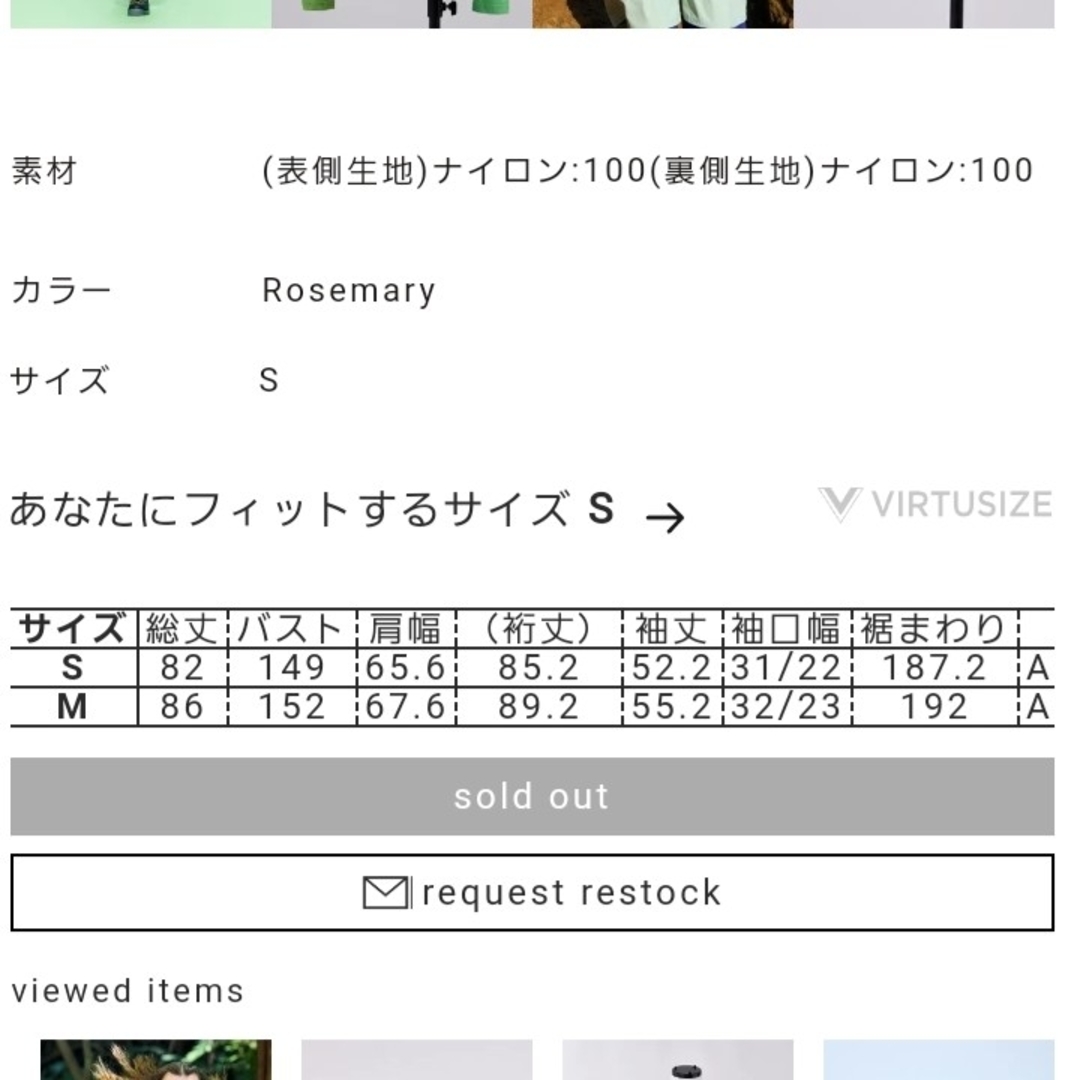Tap the grey sold out button
Image resolution: width=1080 pixels, height=1080 pixels.
532,796
